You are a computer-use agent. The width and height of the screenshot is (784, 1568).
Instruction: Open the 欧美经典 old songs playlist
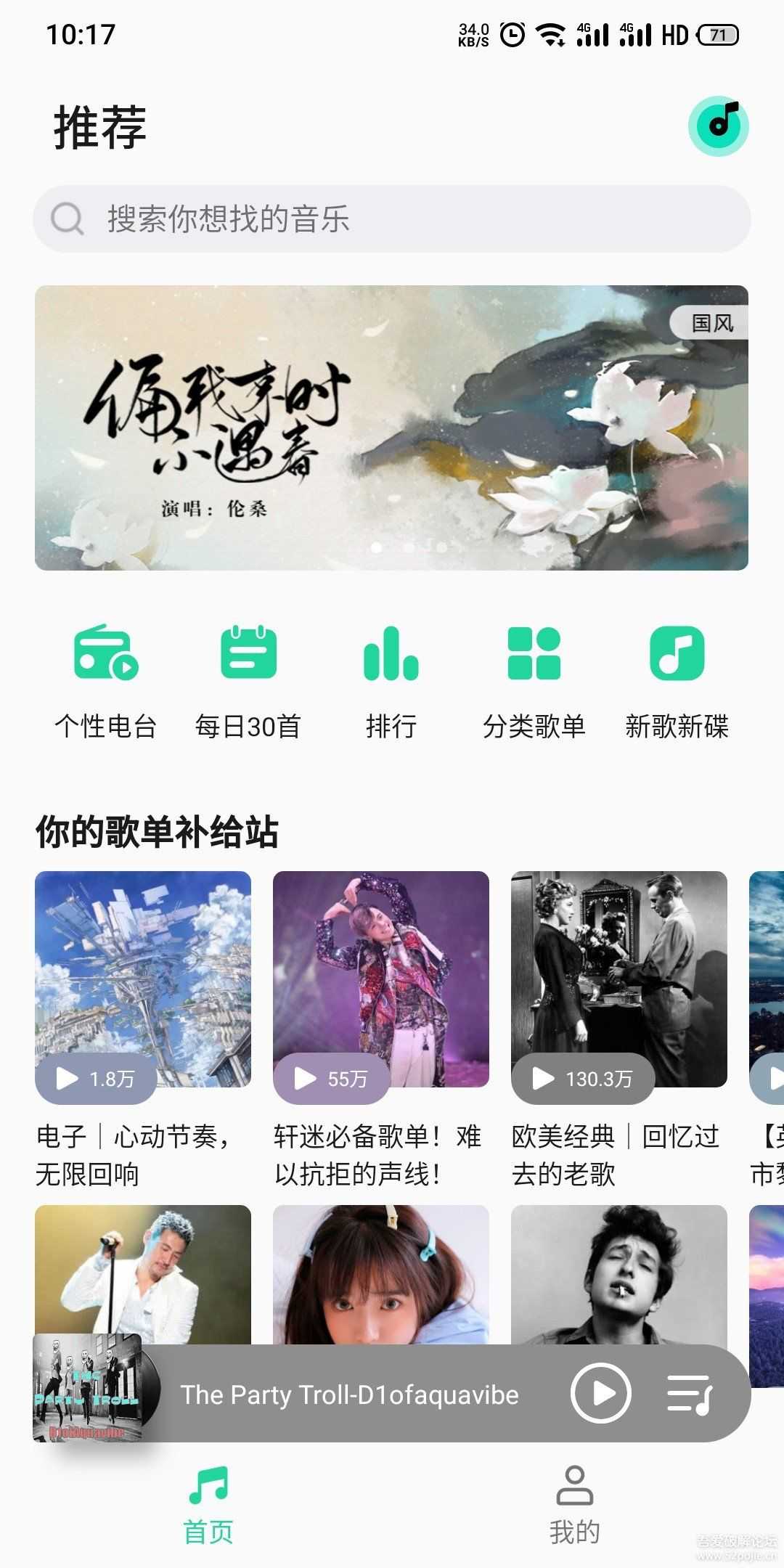point(619,979)
